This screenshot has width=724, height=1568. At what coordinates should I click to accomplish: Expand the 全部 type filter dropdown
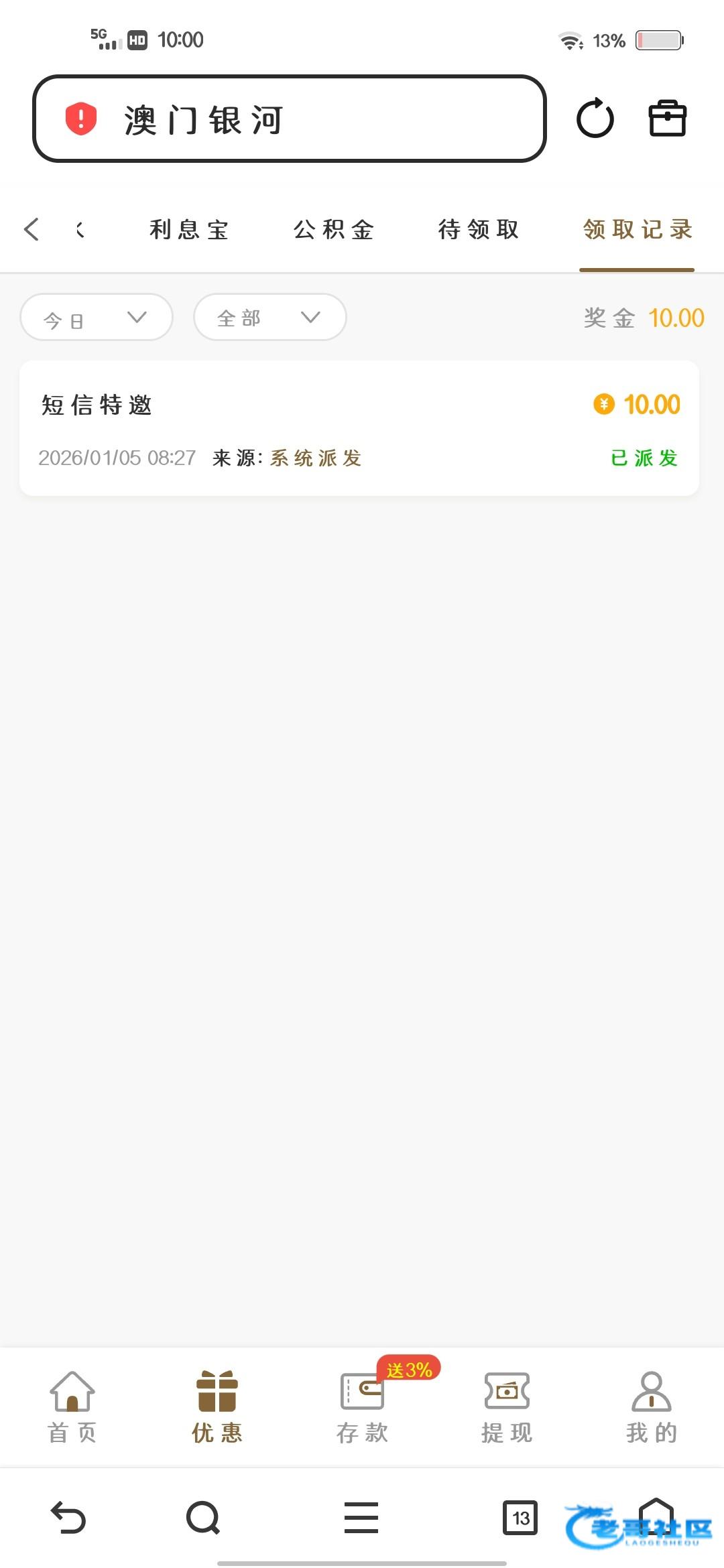click(269, 318)
